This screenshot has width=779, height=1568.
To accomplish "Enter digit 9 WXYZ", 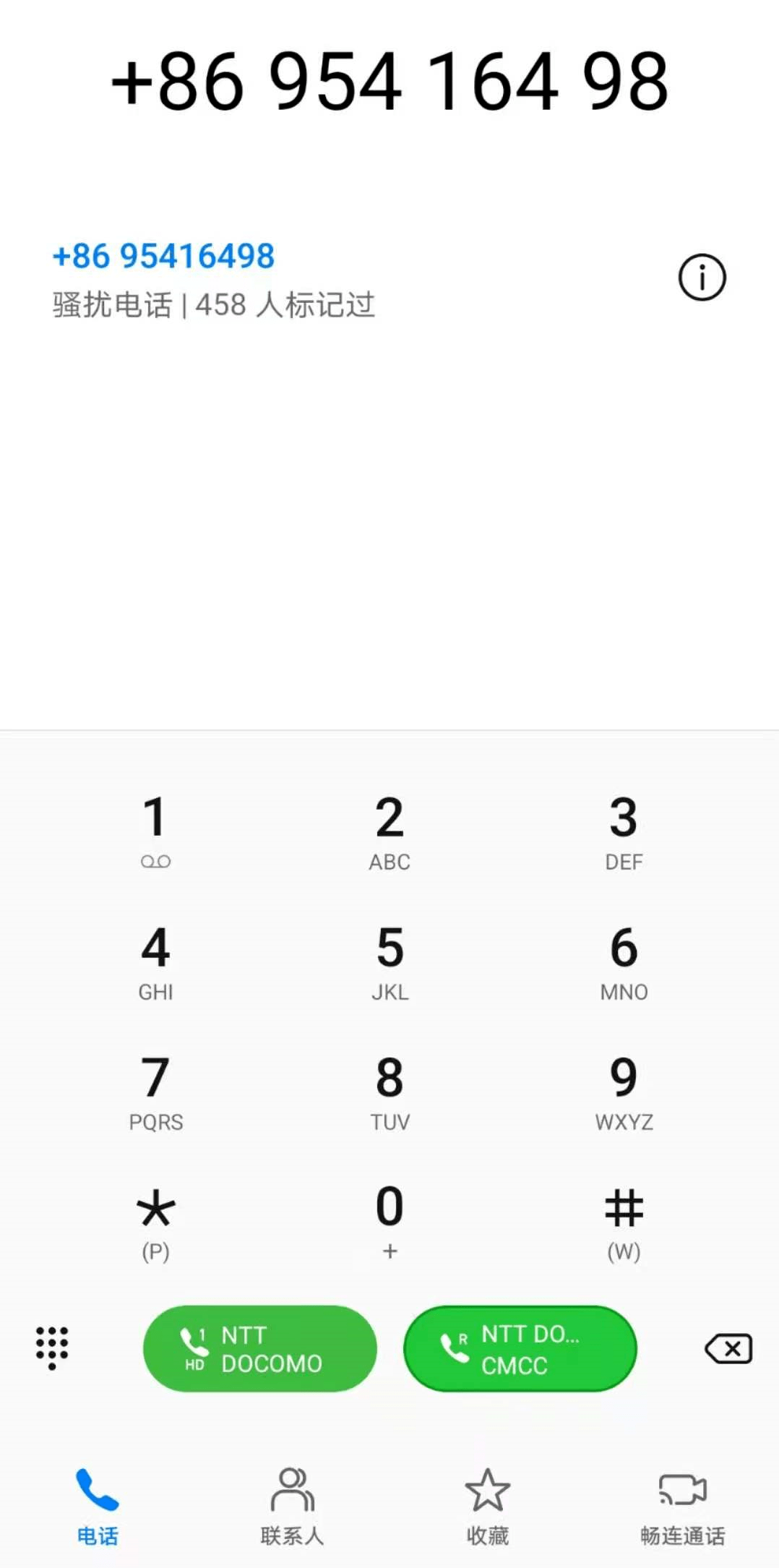I will pos(624,1090).
